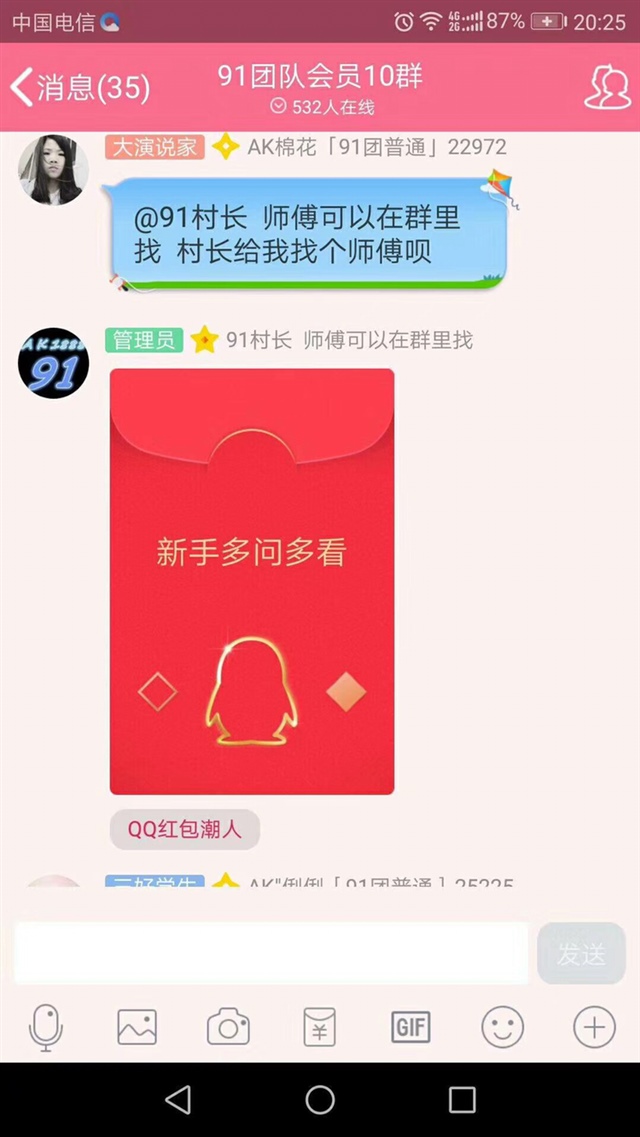Open AK棉花's avatar profile
This screenshot has height=1137, width=640.
point(53,170)
